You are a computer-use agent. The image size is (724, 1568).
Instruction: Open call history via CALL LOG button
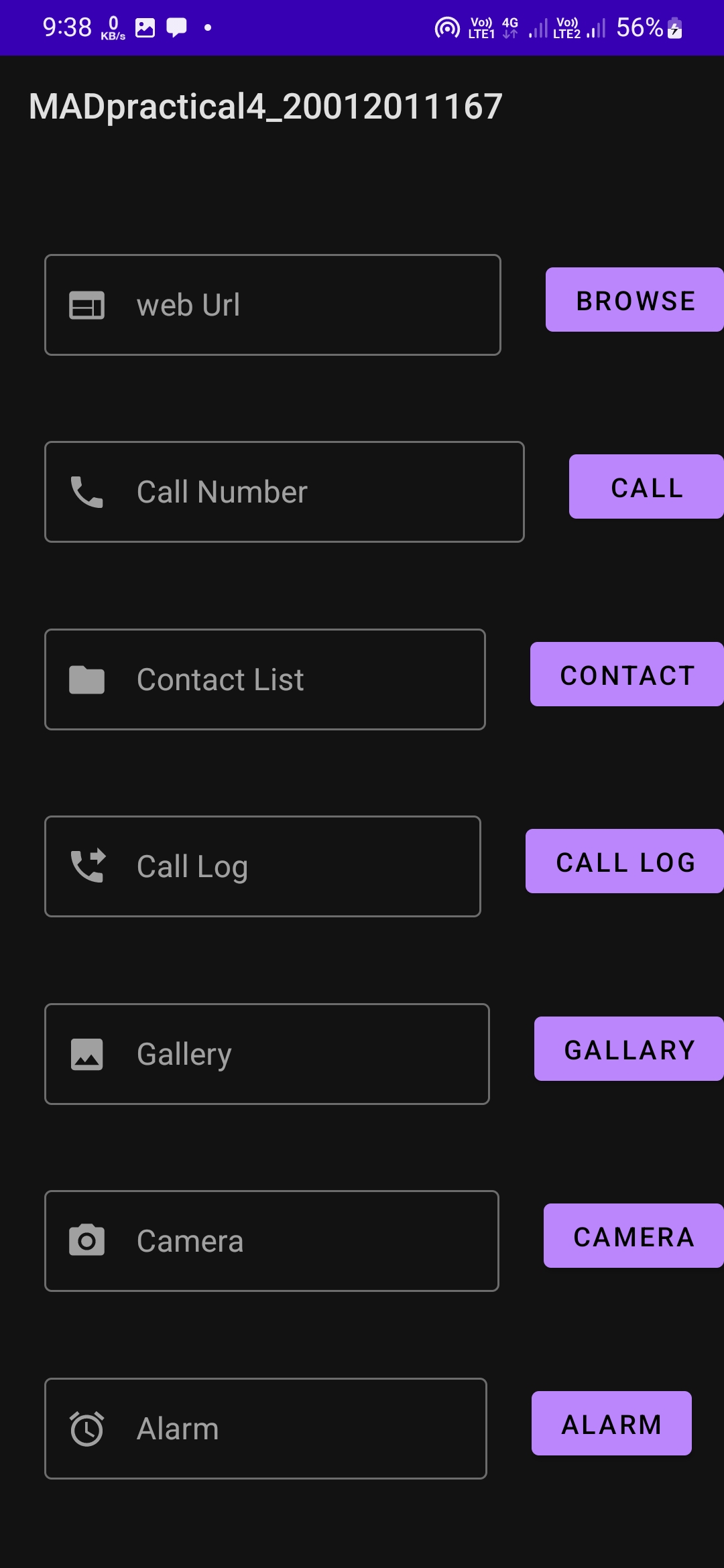click(625, 861)
